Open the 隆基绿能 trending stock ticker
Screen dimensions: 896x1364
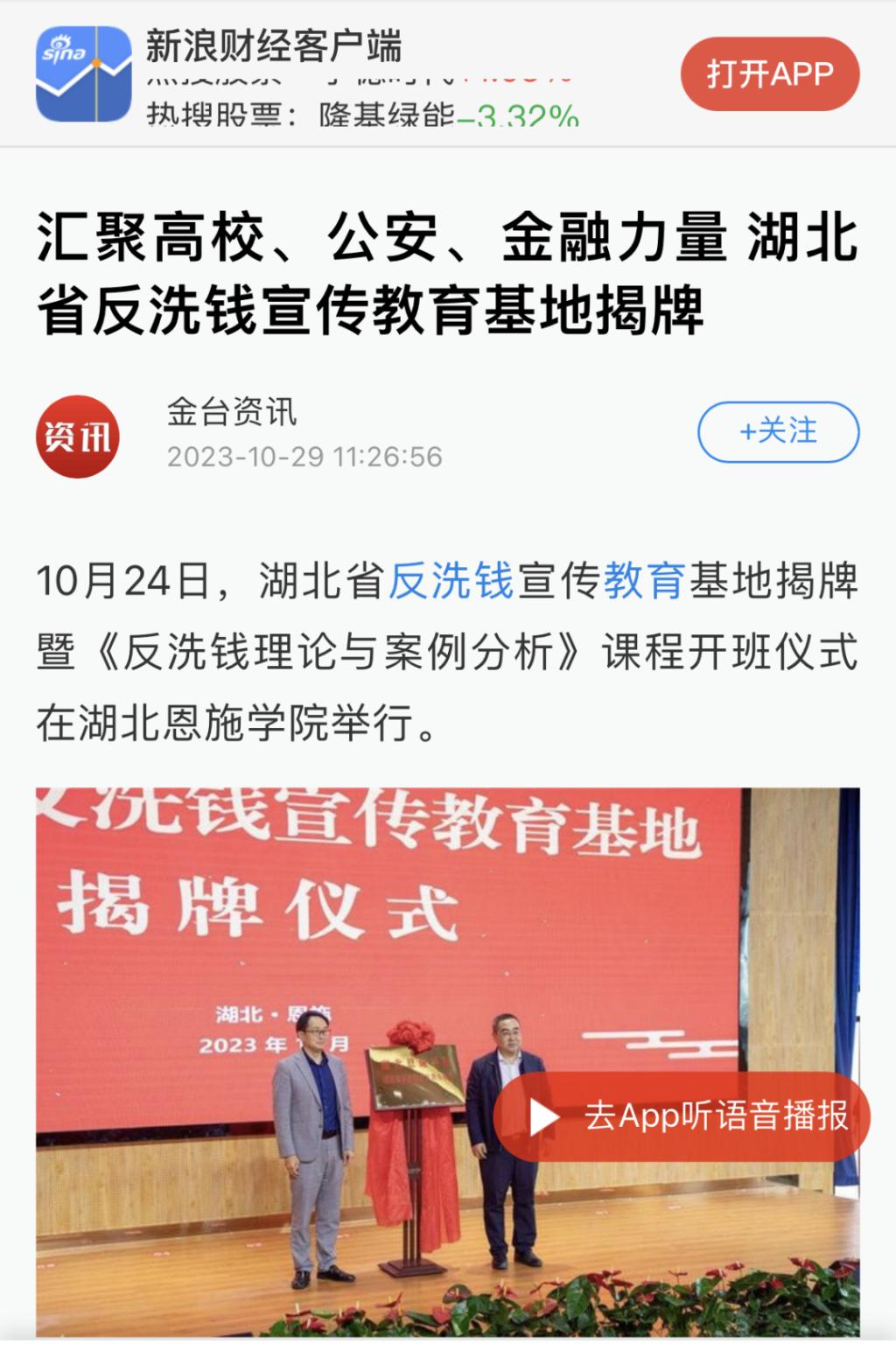click(448, 115)
